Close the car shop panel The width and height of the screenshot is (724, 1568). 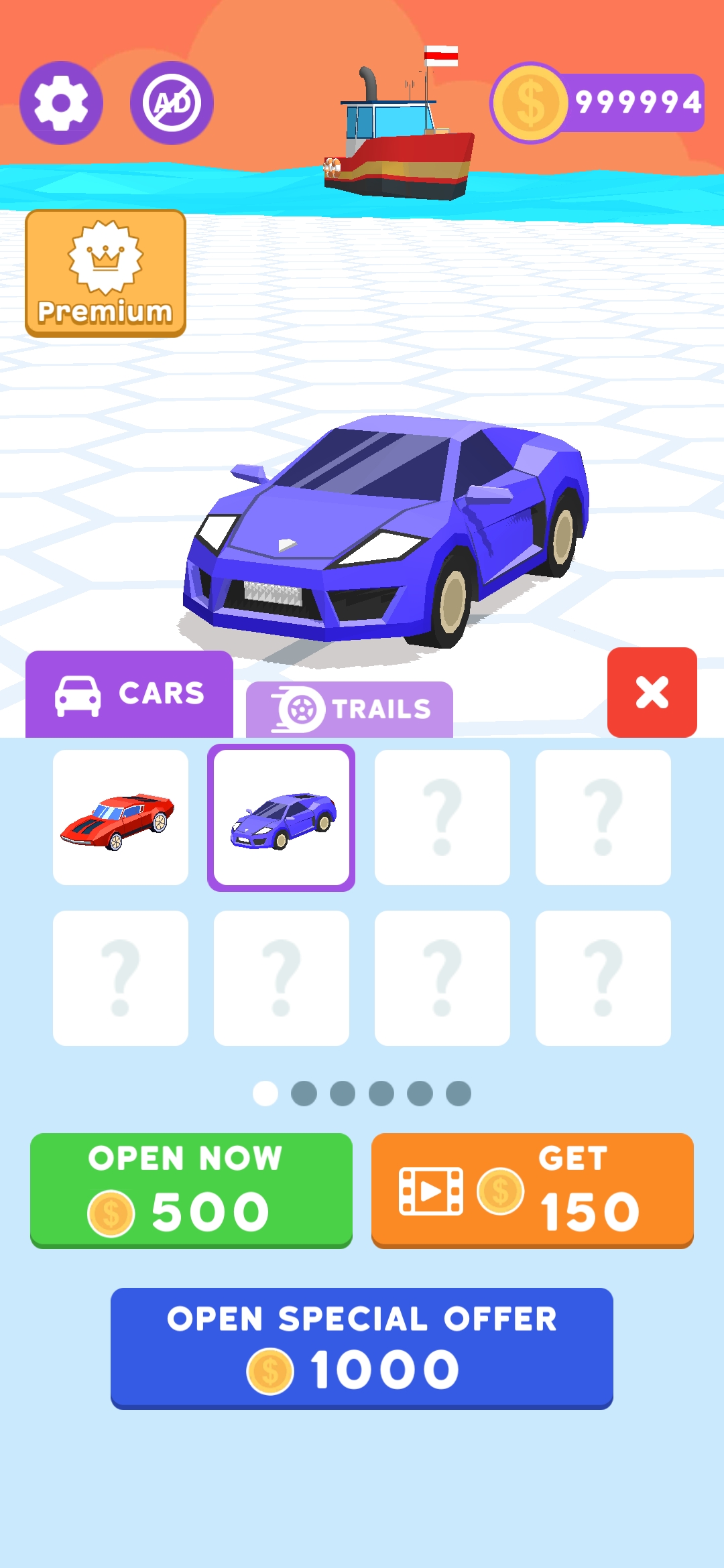652,692
